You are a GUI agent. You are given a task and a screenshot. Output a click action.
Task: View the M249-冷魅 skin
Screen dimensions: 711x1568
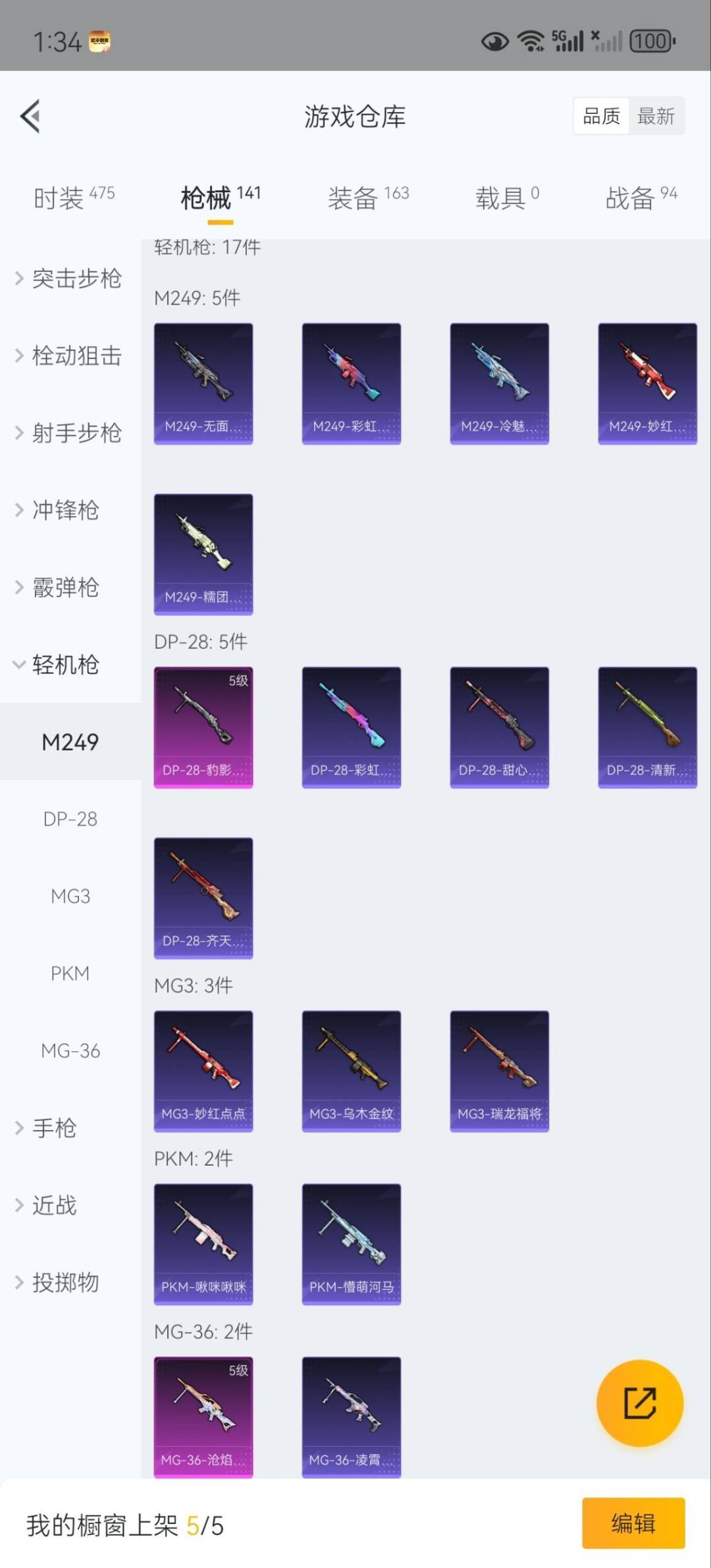(x=499, y=383)
